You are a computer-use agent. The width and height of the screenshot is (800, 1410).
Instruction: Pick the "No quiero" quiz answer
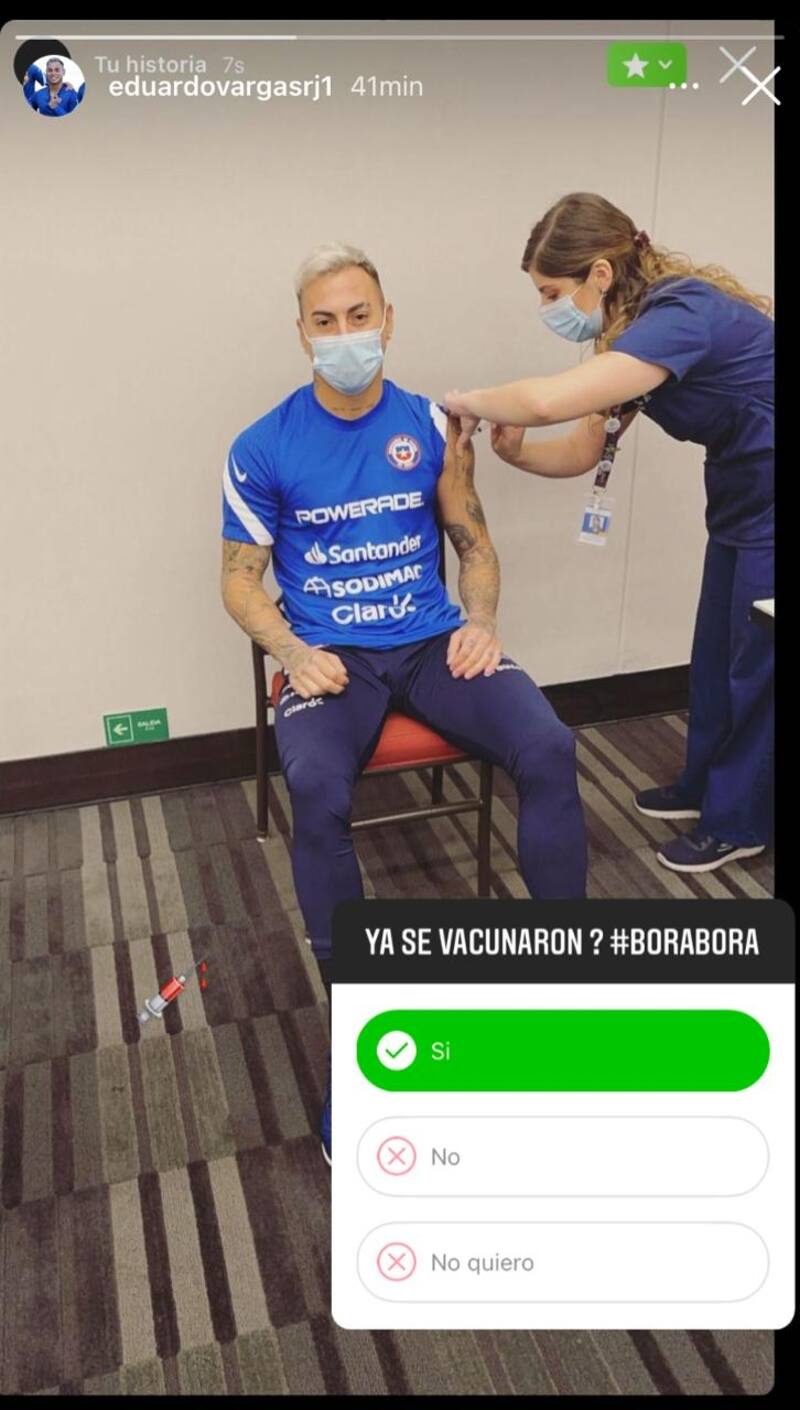[562, 1263]
